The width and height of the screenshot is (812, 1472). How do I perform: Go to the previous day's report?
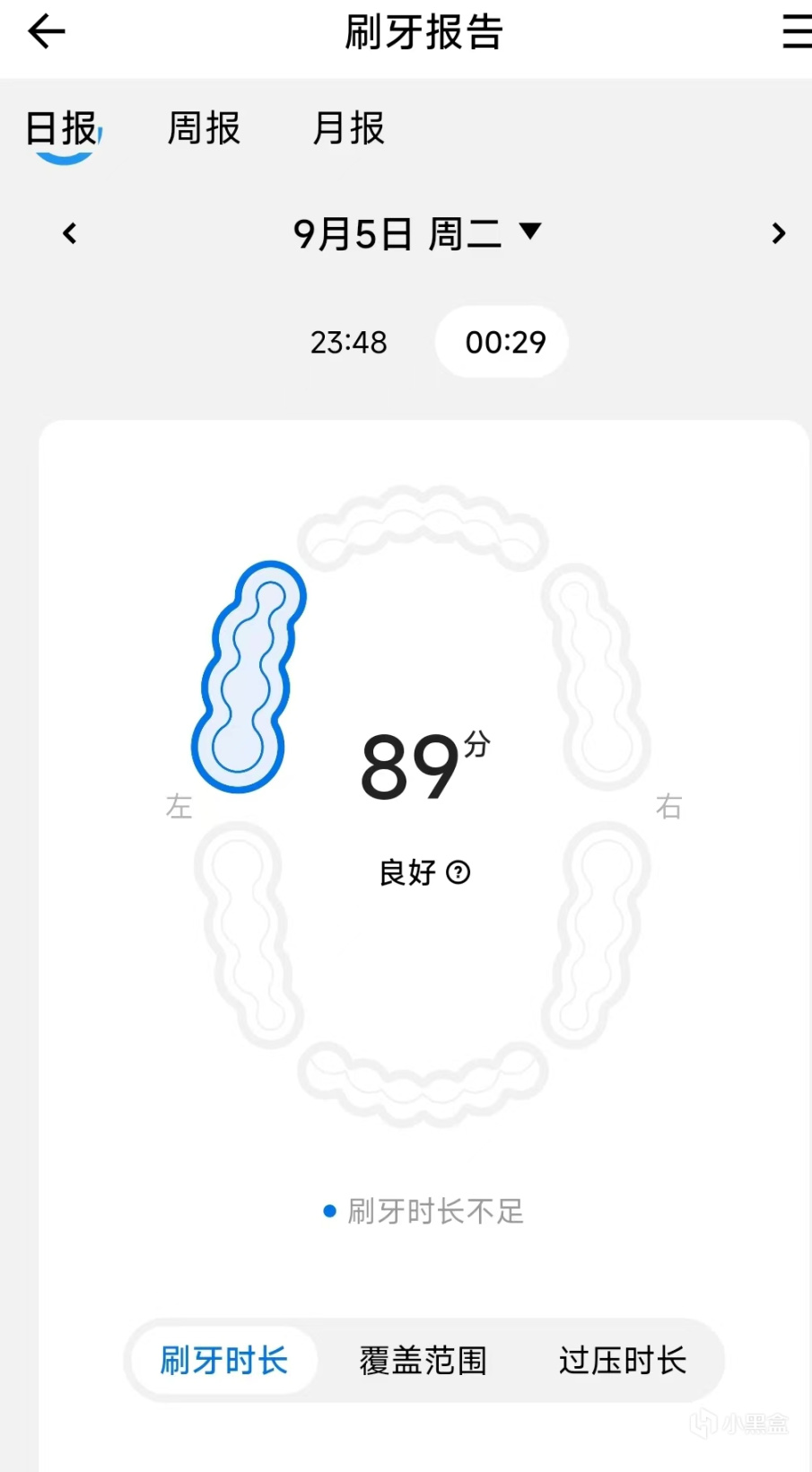click(70, 234)
